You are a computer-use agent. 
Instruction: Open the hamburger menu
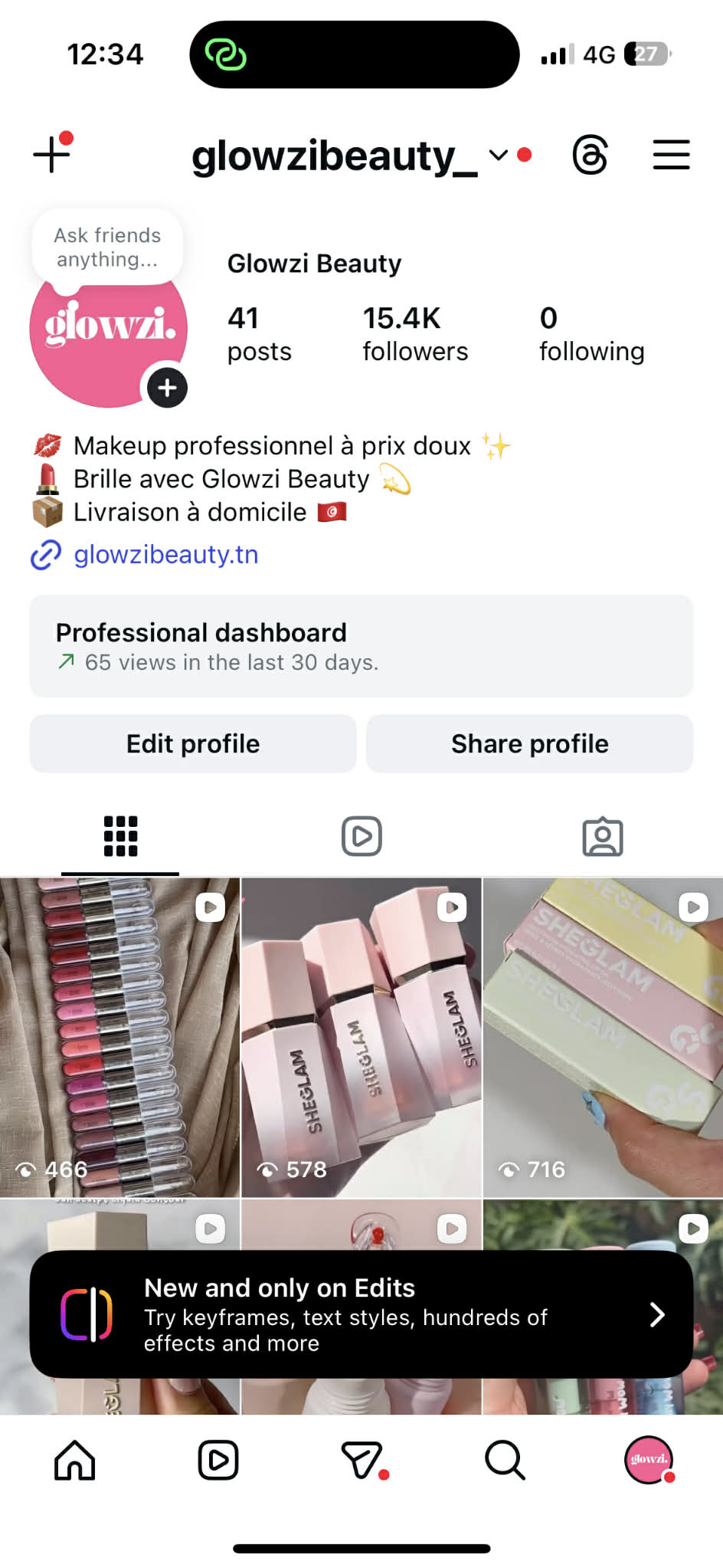671,155
